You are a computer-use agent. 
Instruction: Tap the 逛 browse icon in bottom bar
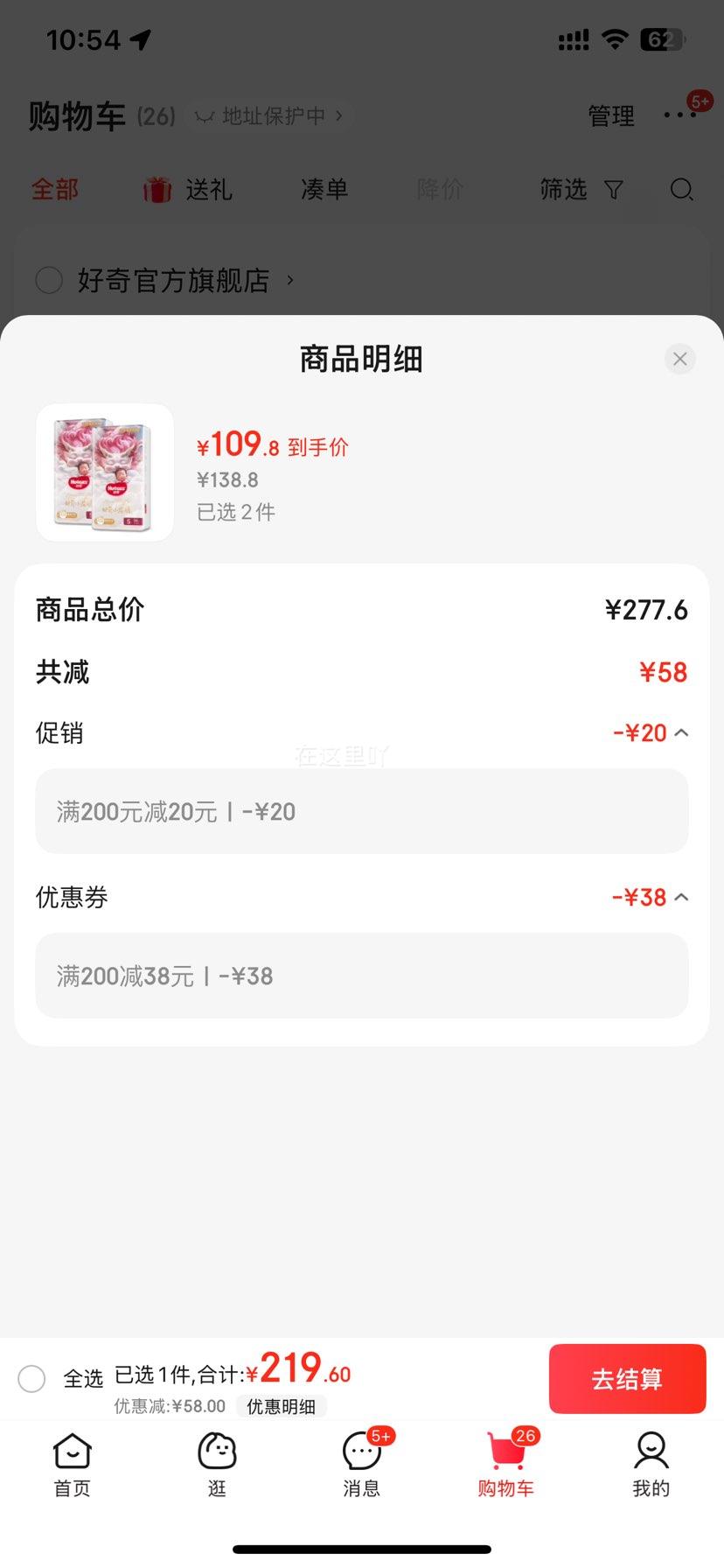click(x=217, y=1450)
